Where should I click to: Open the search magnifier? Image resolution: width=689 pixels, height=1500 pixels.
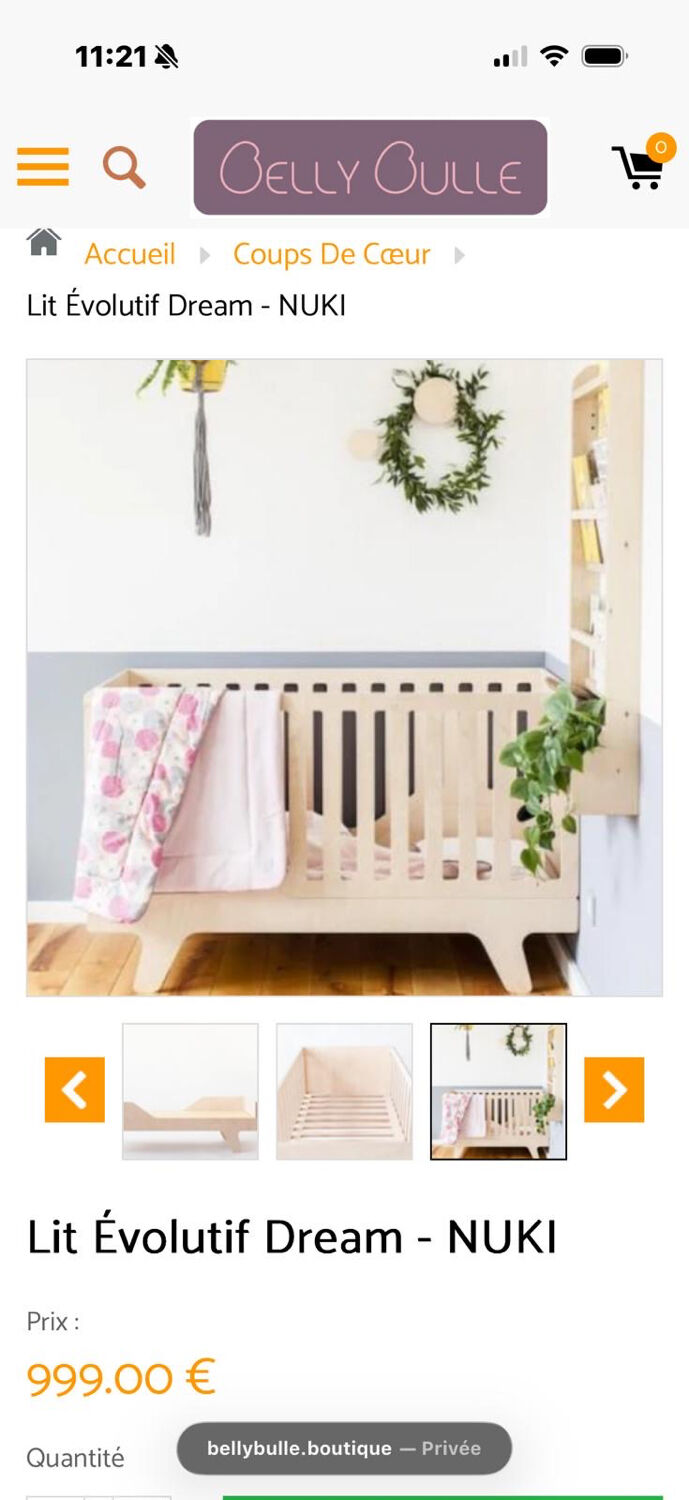click(124, 167)
